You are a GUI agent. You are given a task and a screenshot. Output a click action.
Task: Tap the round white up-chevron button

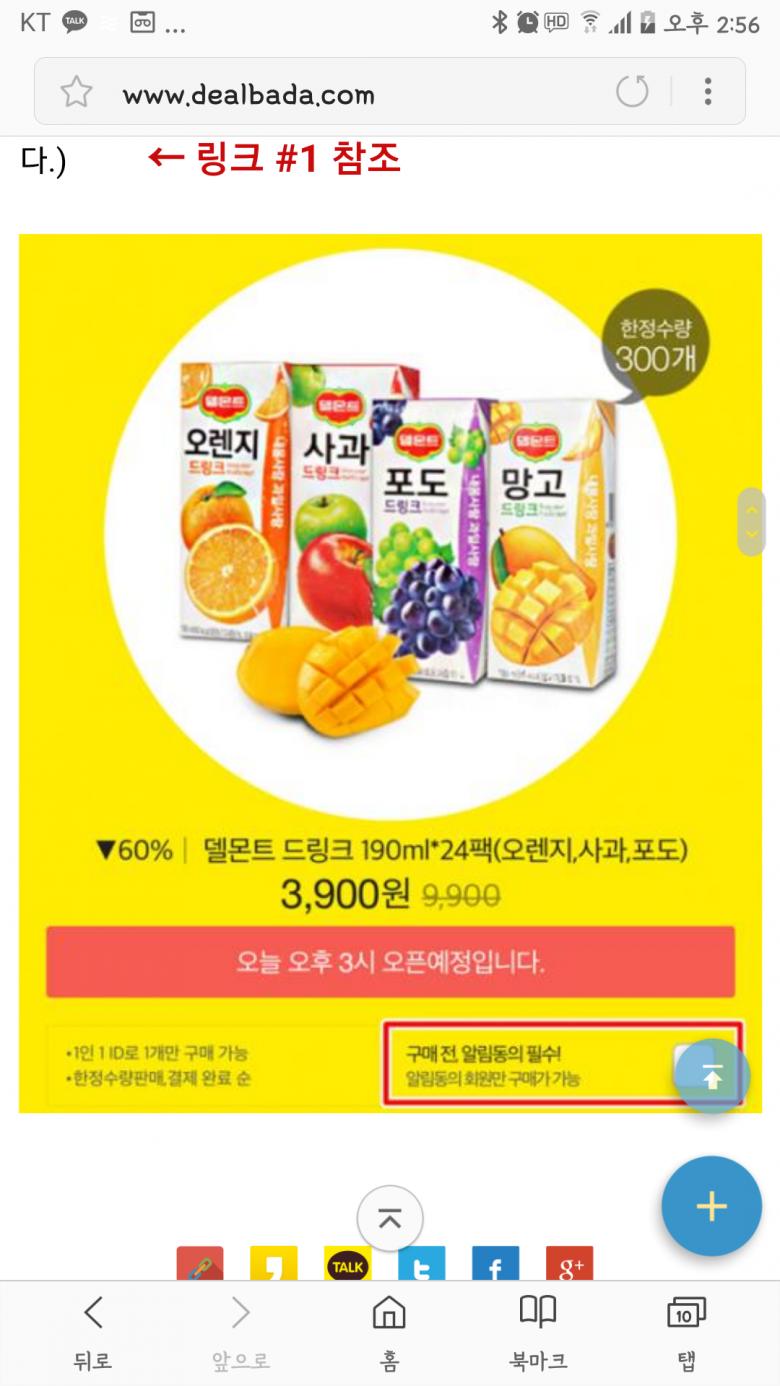390,1218
